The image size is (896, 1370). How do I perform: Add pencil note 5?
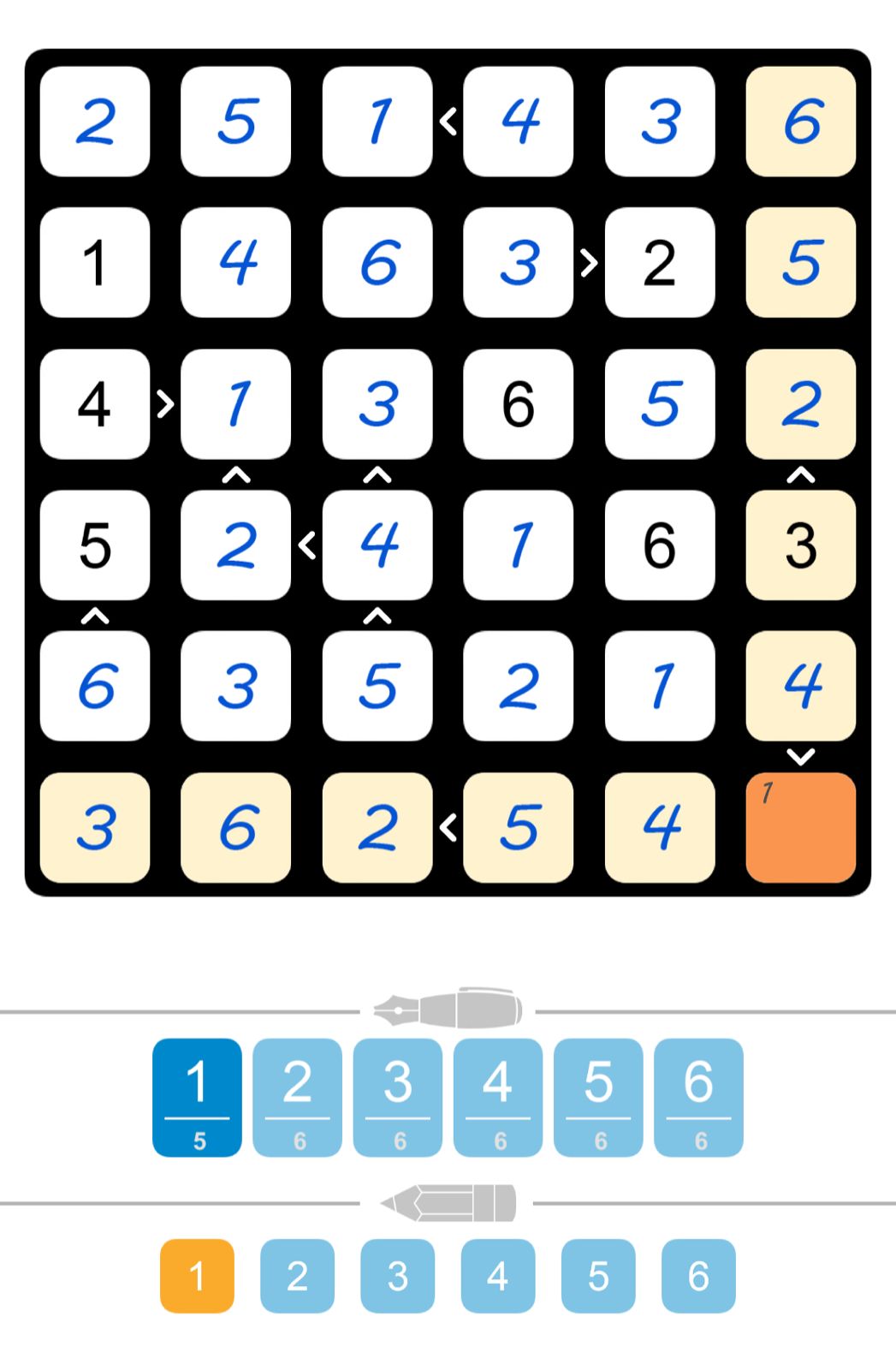[x=597, y=1275]
